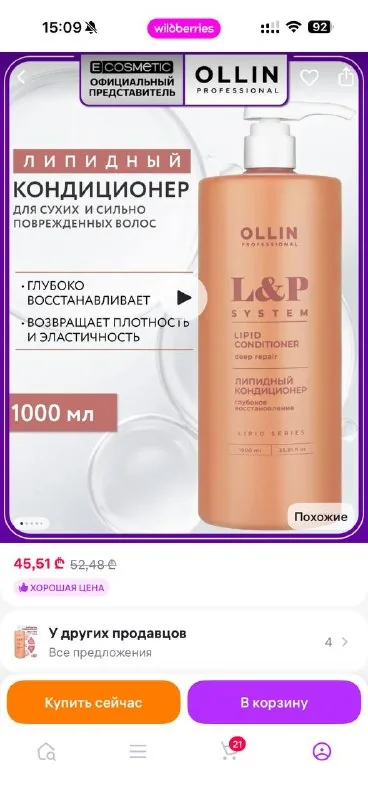Go back using the top-left arrow
Image resolution: width=368 pixels, height=800 pixels.
[x=21, y=78]
